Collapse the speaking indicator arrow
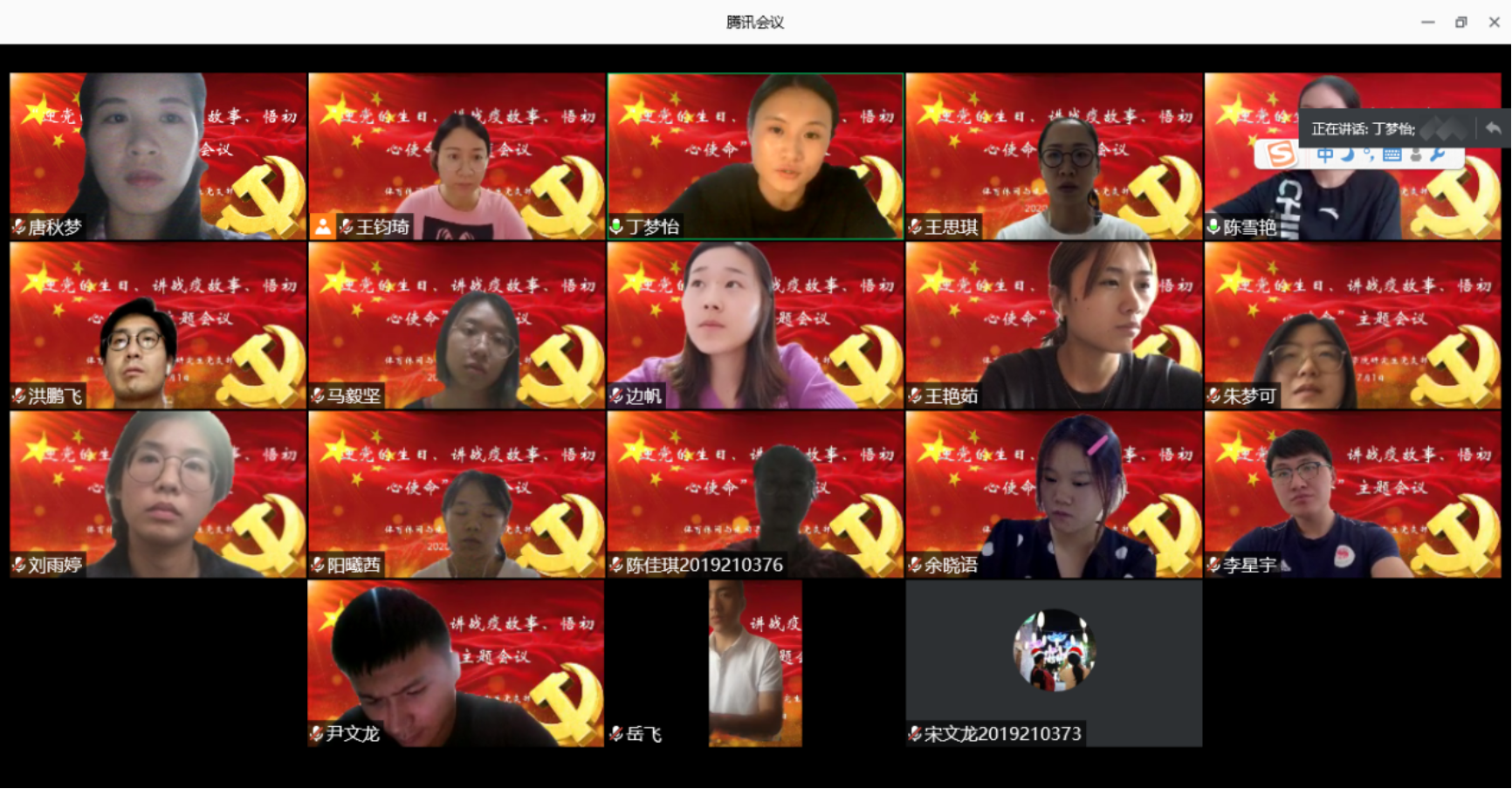Screen dimensions: 1512x789 (1493, 128)
